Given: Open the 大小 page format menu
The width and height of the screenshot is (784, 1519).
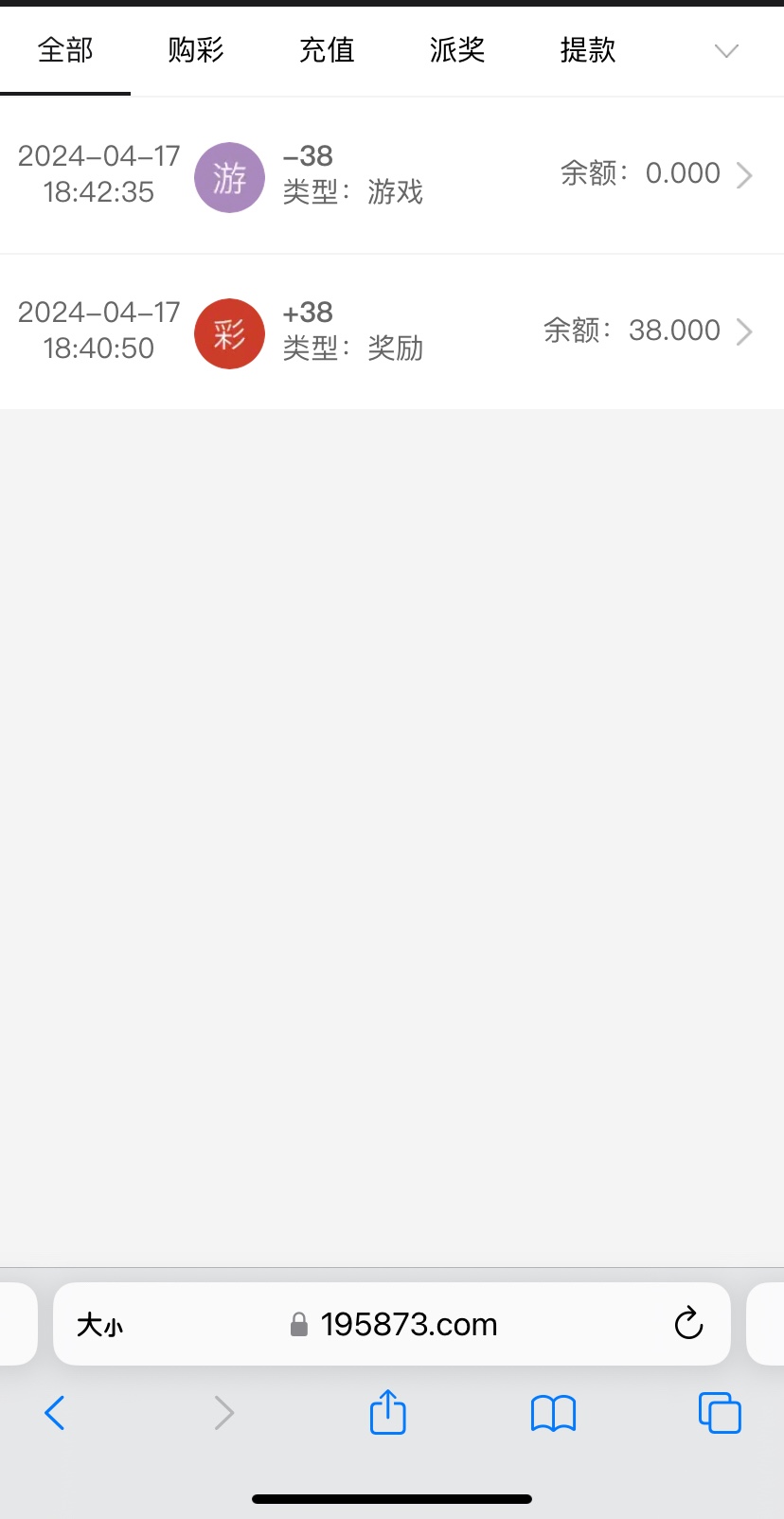Looking at the screenshot, I should 99,1325.
